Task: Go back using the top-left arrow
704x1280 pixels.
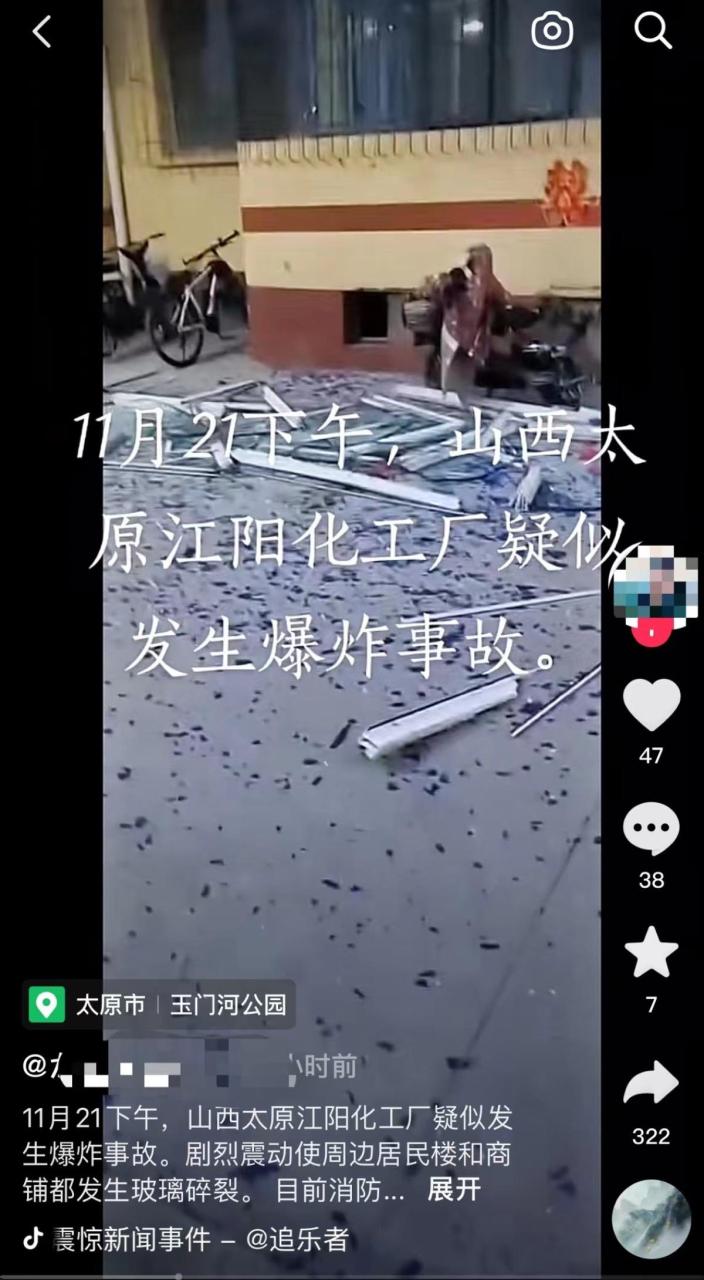Action: pos(42,33)
